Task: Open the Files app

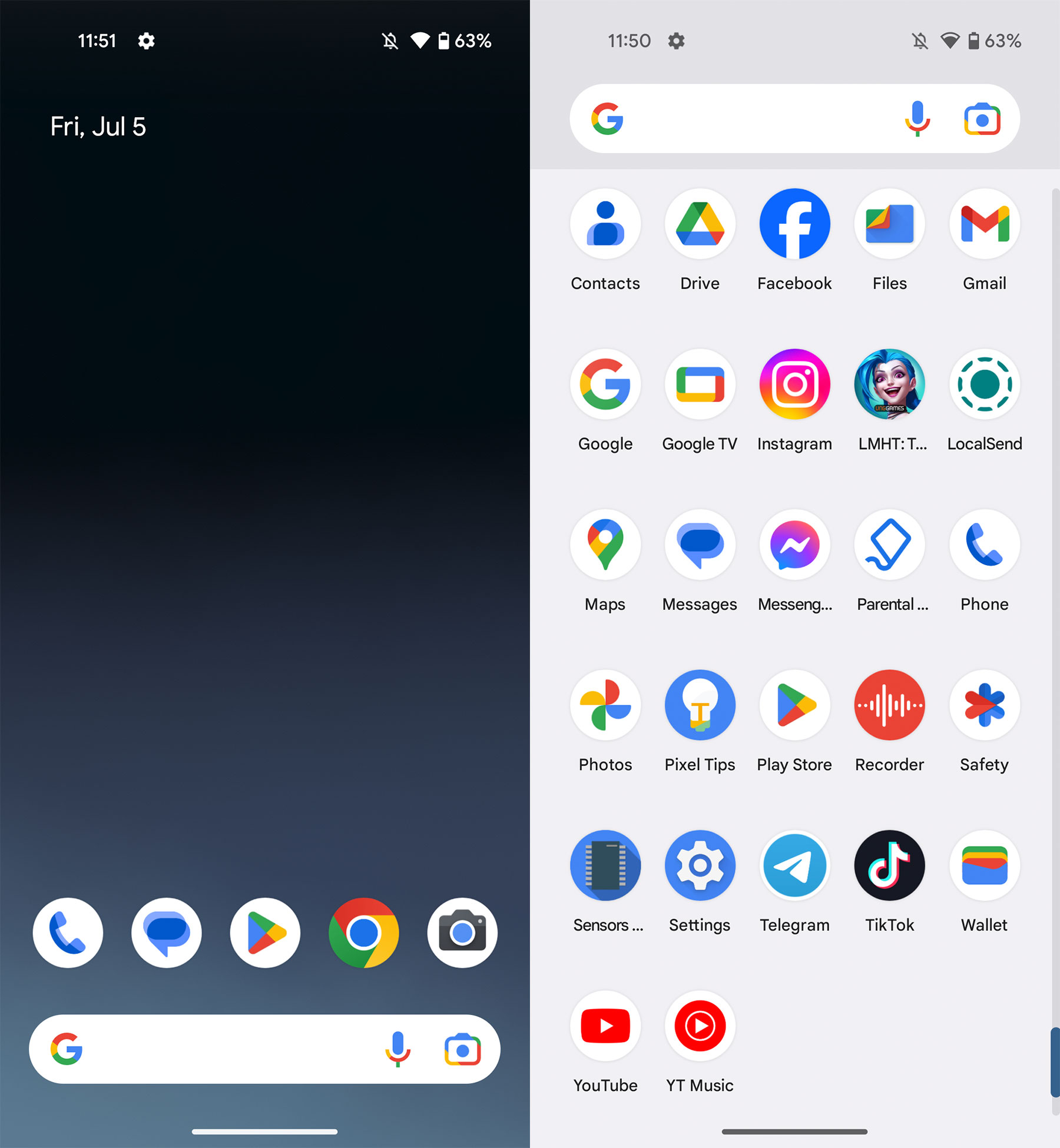Action: click(x=889, y=224)
